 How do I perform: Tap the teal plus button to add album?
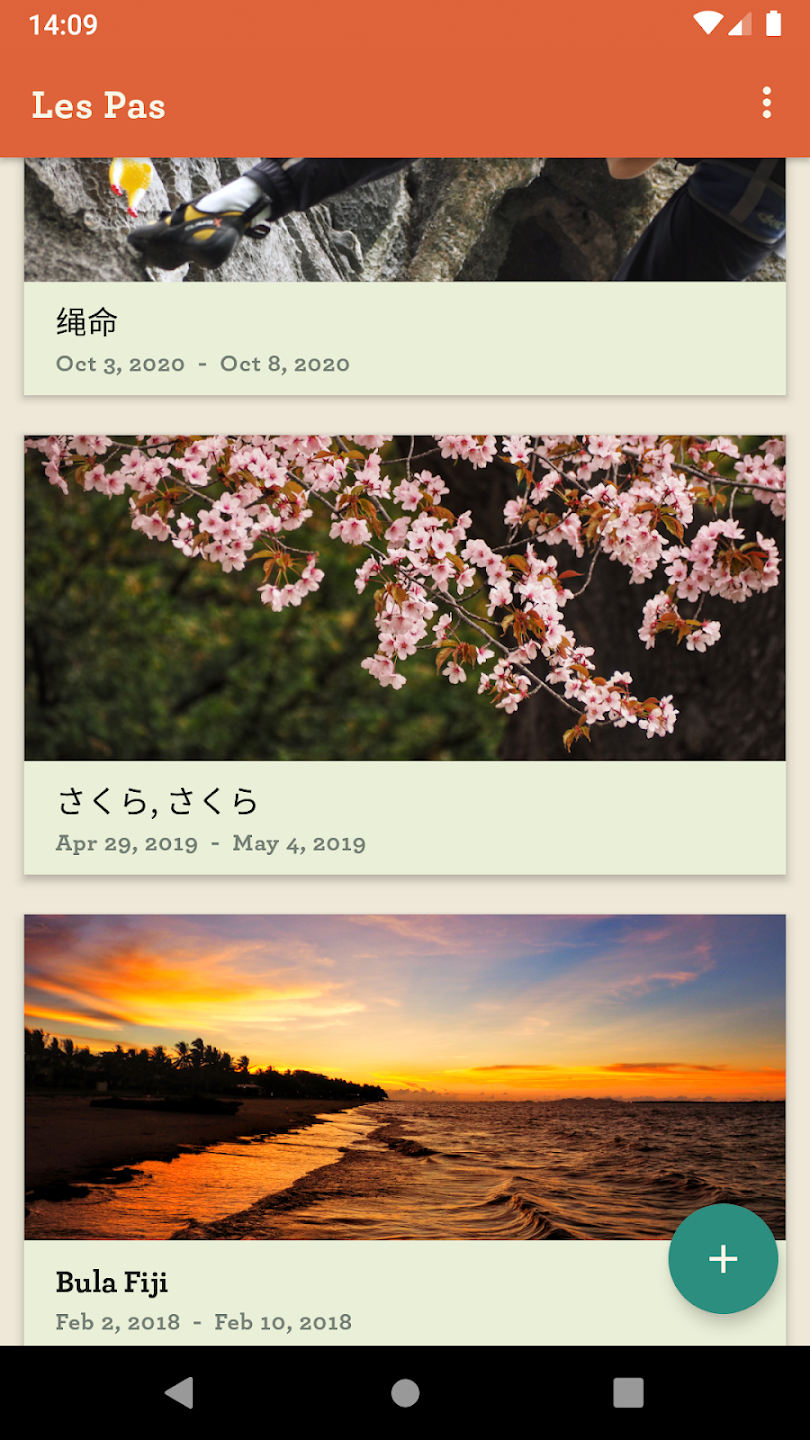[722, 1259]
